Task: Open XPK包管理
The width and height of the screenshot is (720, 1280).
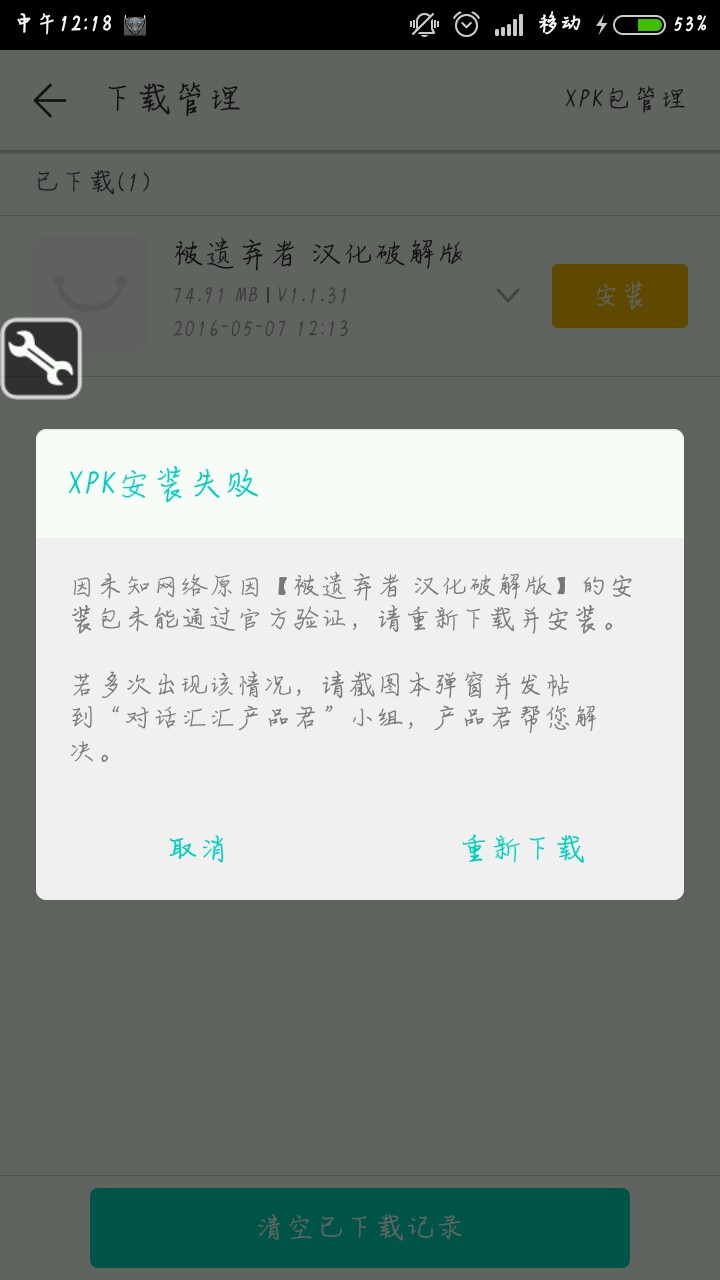Action: 625,99
